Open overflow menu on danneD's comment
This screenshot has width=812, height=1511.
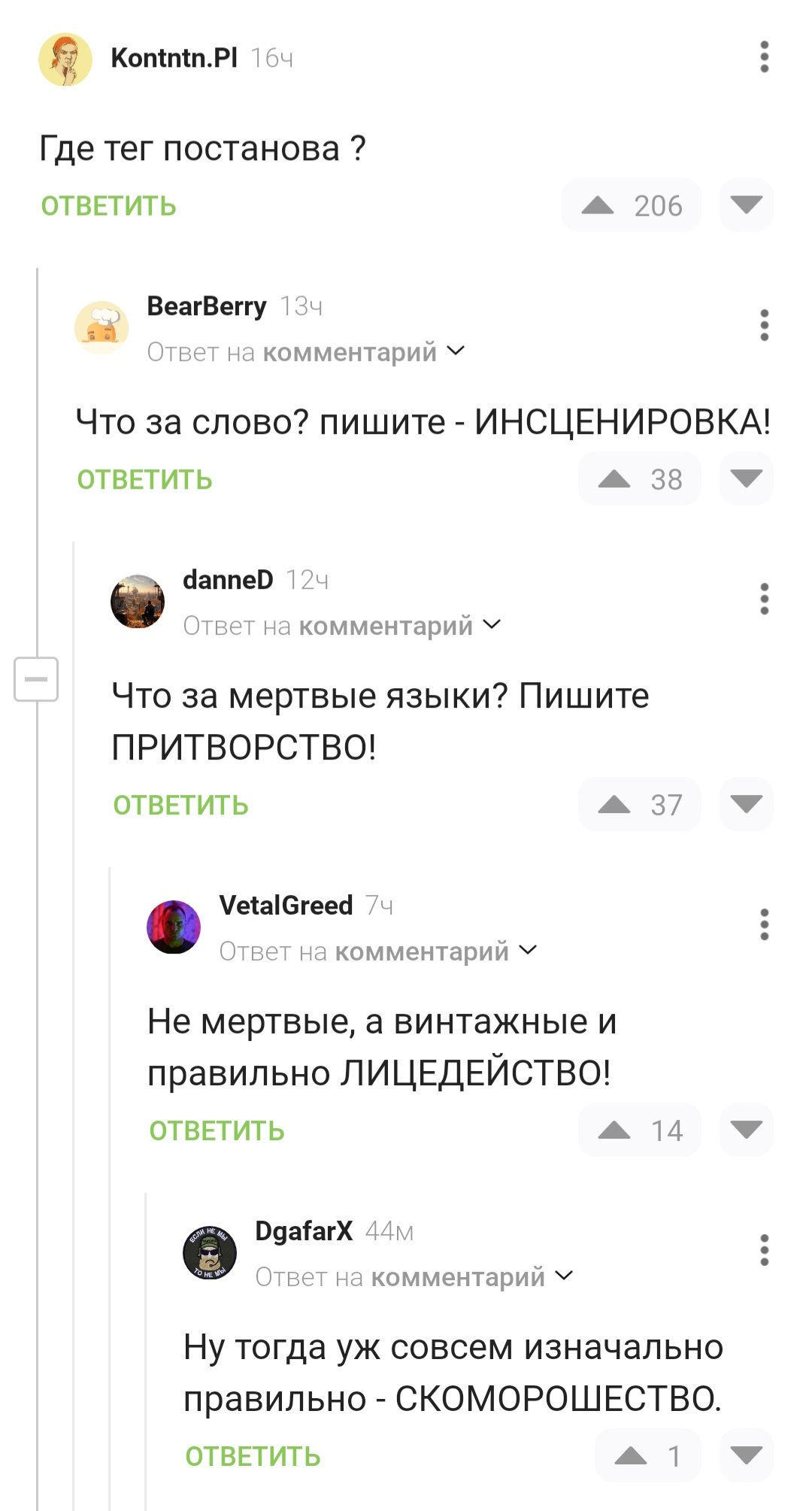[x=764, y=599]
